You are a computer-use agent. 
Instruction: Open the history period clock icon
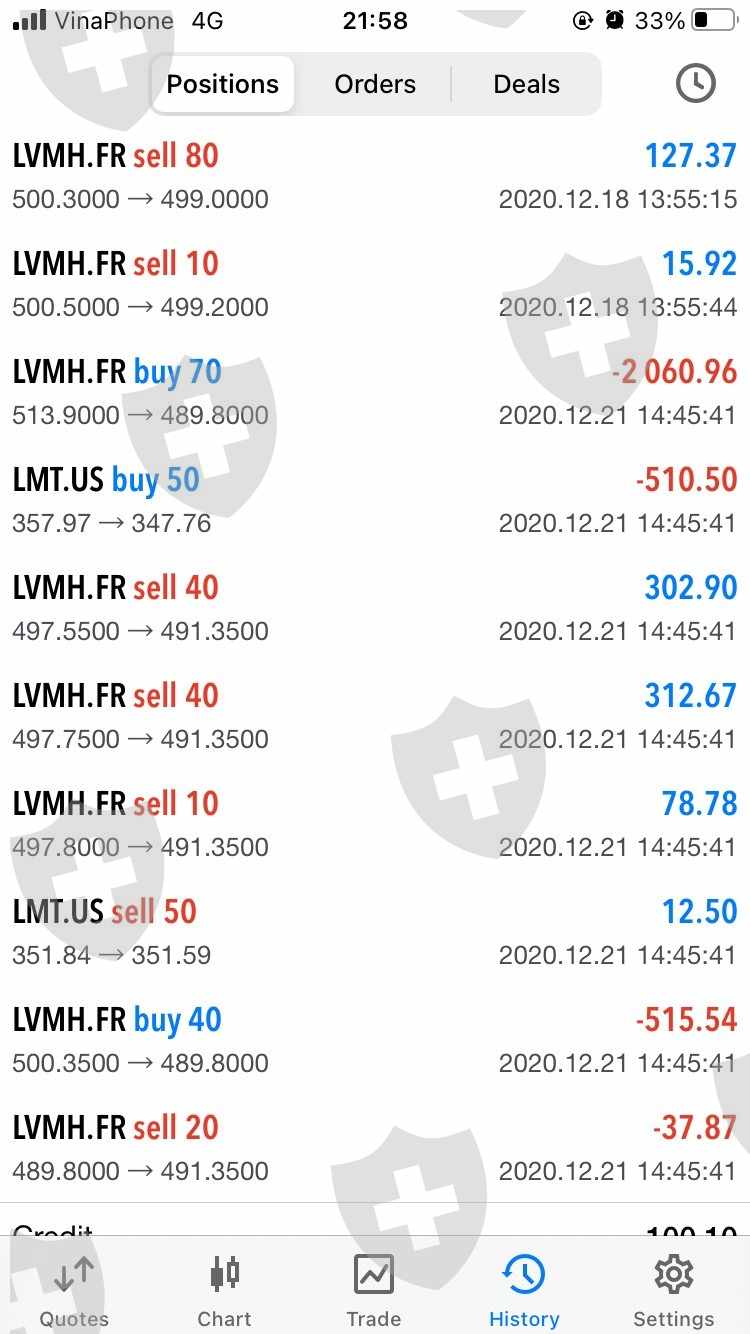tap(695, 84)
